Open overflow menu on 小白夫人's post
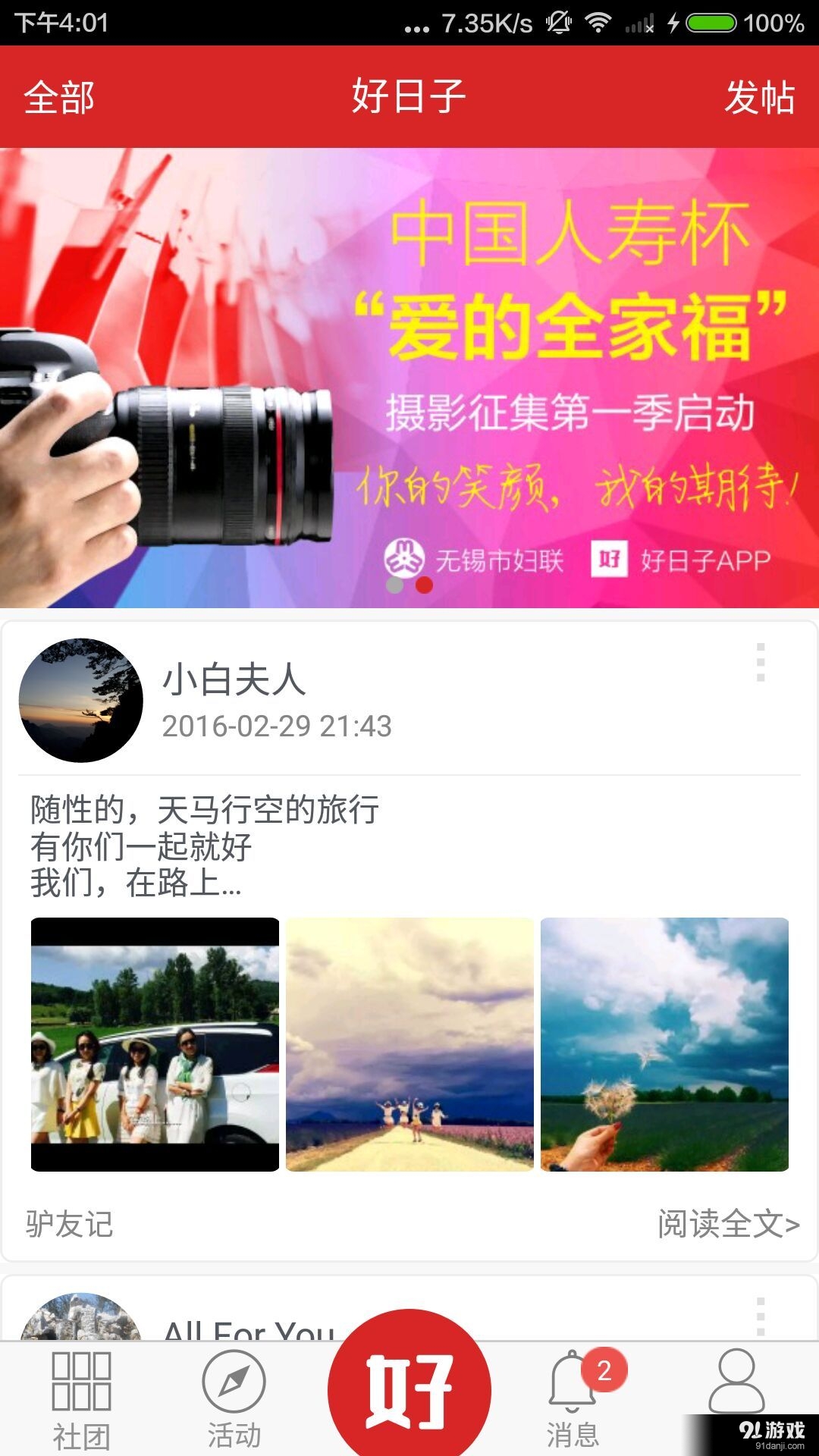 point(761,663)
